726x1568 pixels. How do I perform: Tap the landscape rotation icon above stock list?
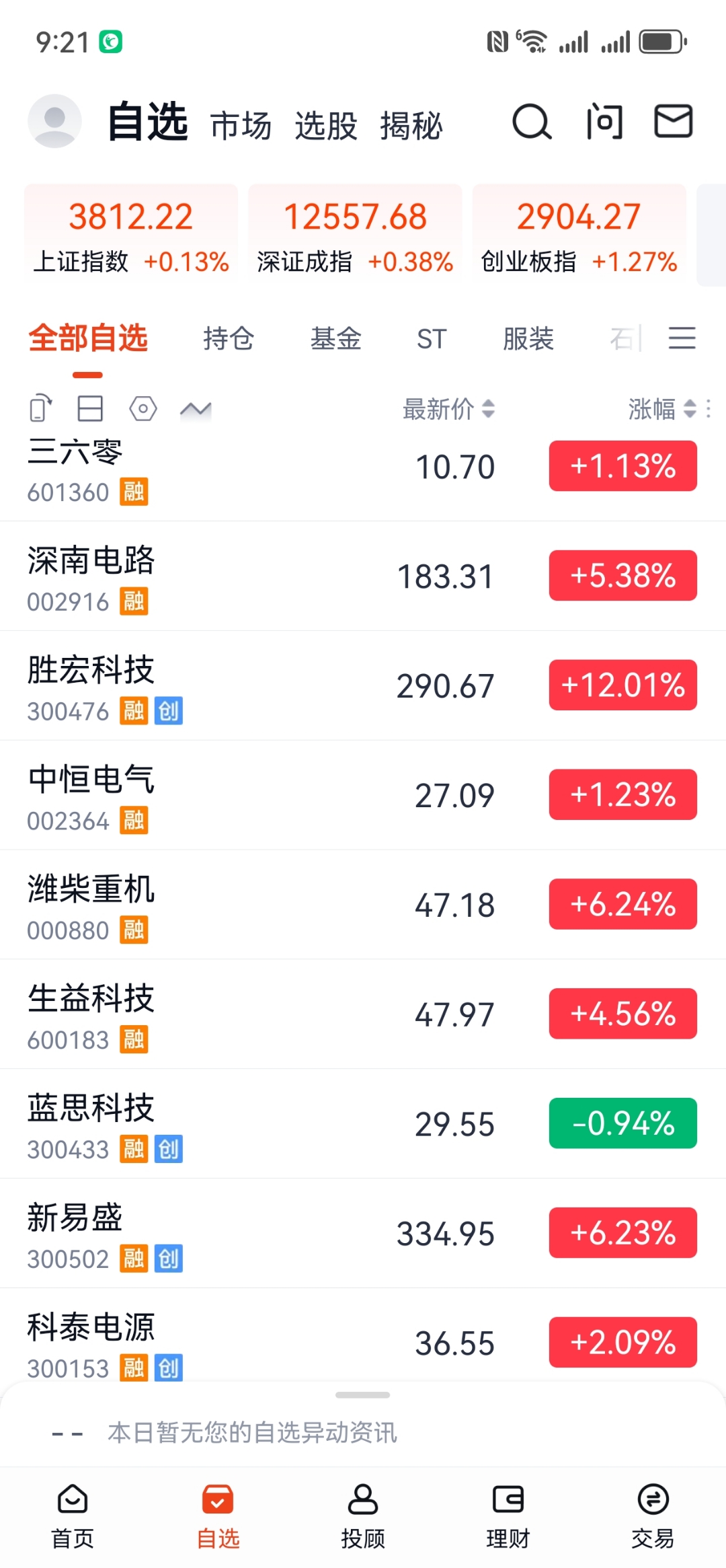[x=39, y=408]
